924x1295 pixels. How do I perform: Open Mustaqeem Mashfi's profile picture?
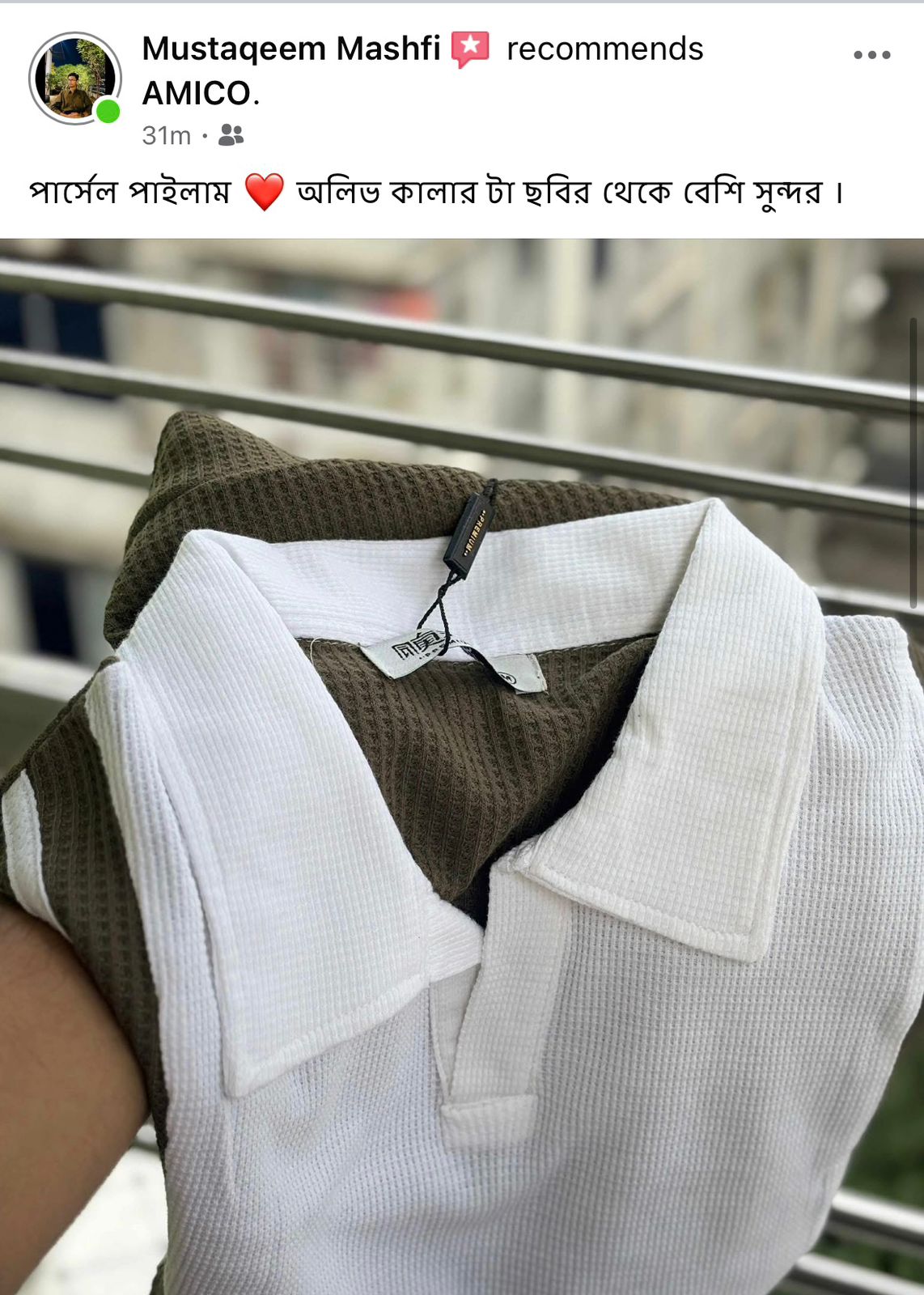click(74, 79)
